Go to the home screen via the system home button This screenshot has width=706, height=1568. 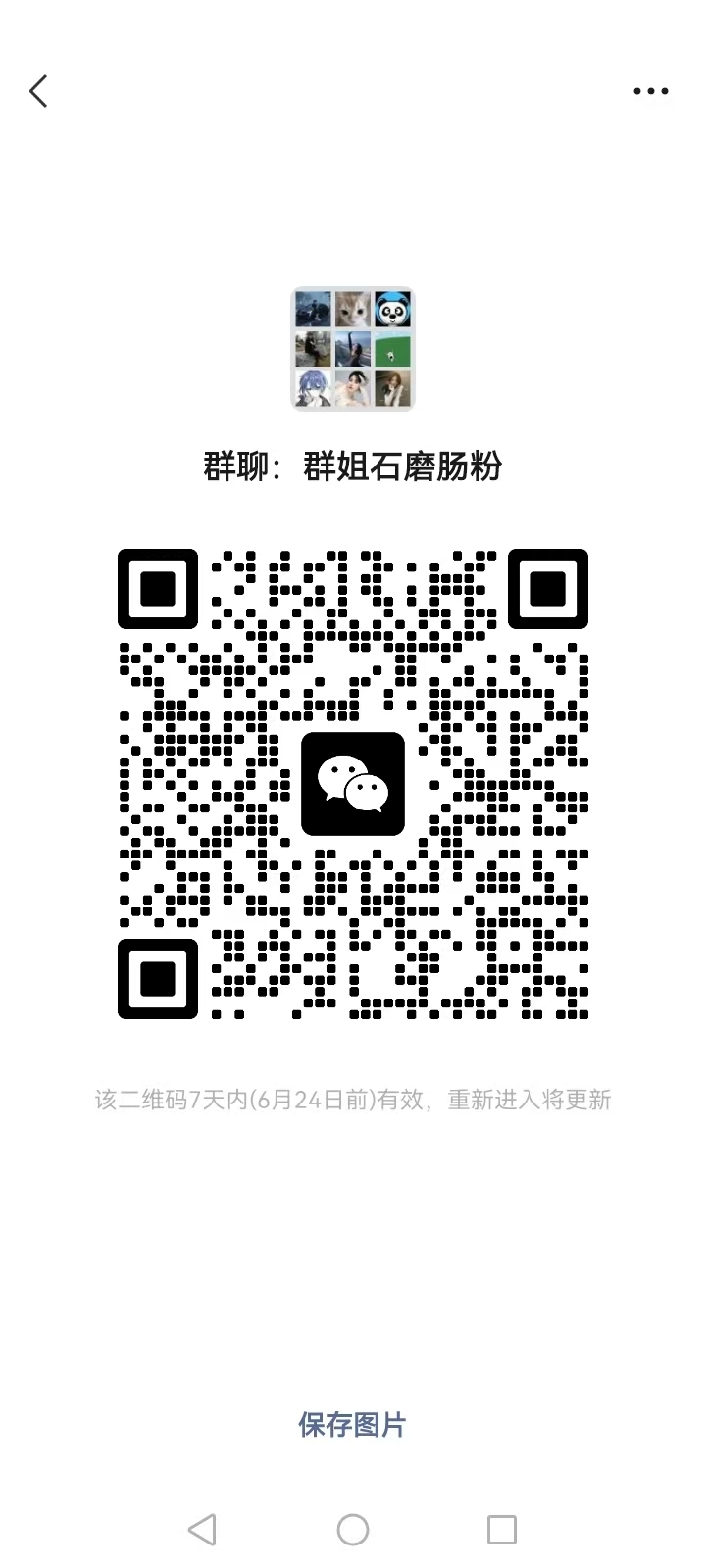click(x=353, y=1529)
